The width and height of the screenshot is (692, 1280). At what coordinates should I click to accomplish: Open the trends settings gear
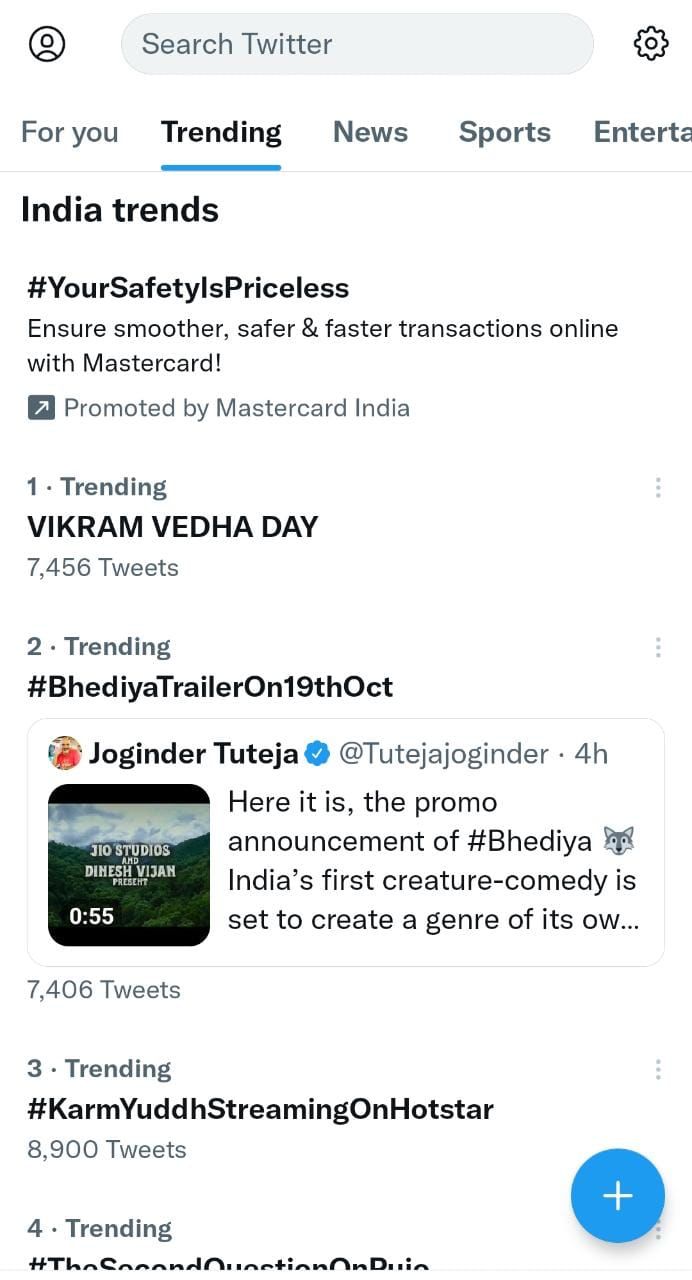tap(651, 44)
